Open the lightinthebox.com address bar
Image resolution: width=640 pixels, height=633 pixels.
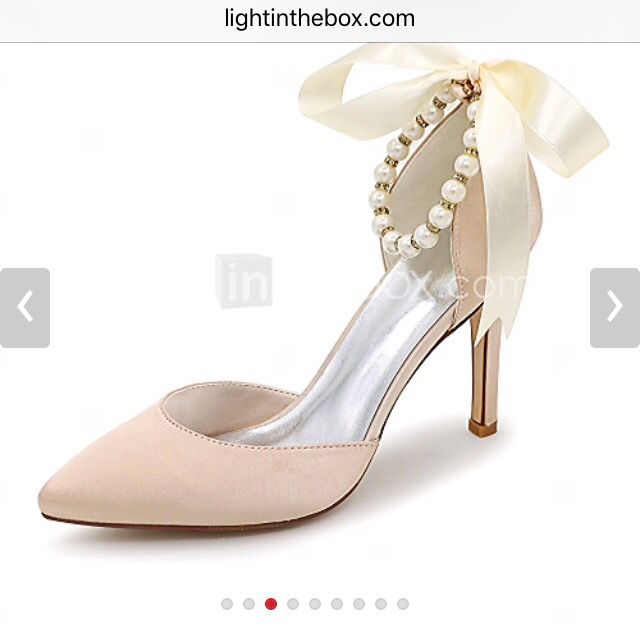pos(320,19)
